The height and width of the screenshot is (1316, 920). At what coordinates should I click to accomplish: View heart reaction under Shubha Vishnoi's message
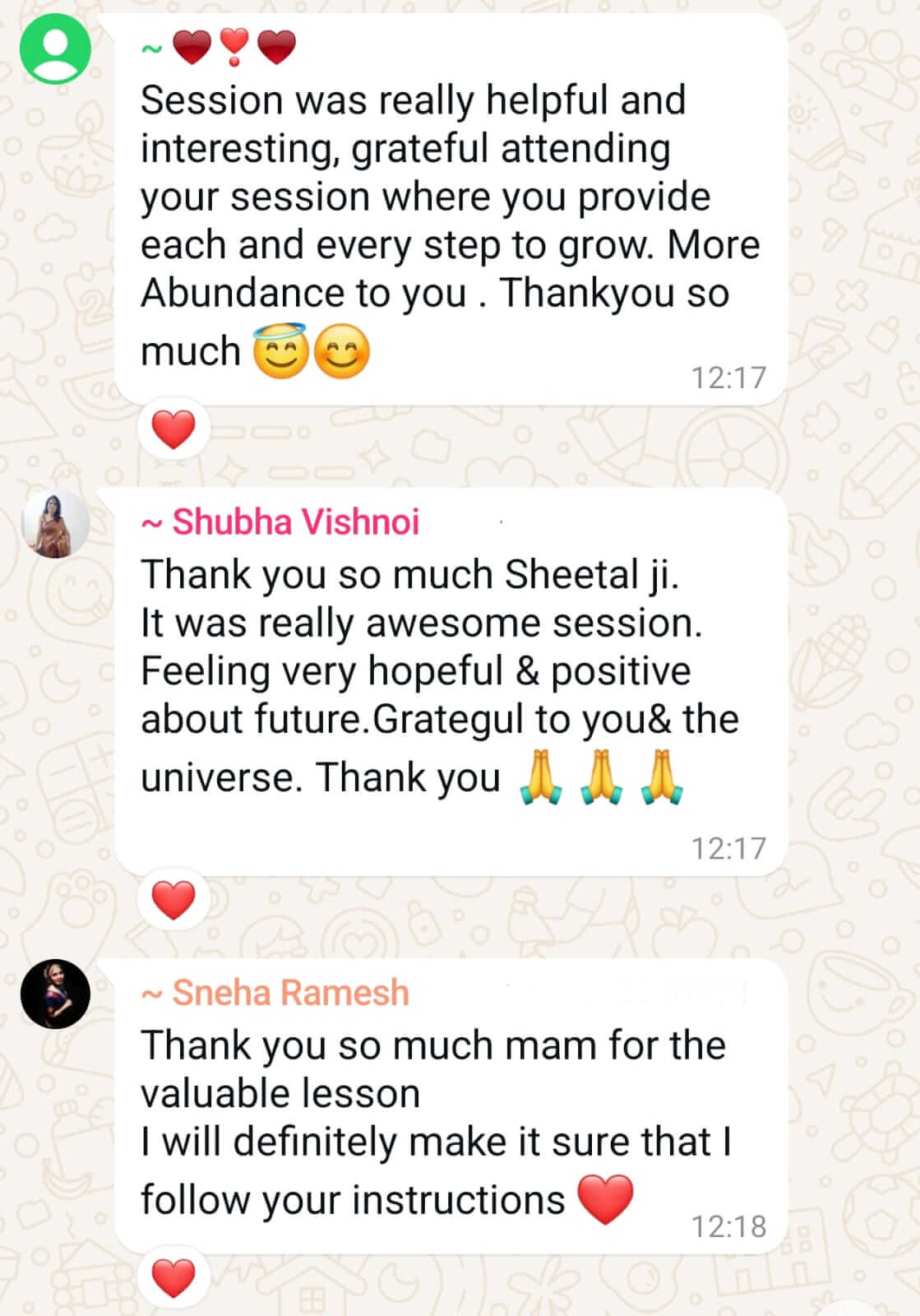tap(173, 900)
